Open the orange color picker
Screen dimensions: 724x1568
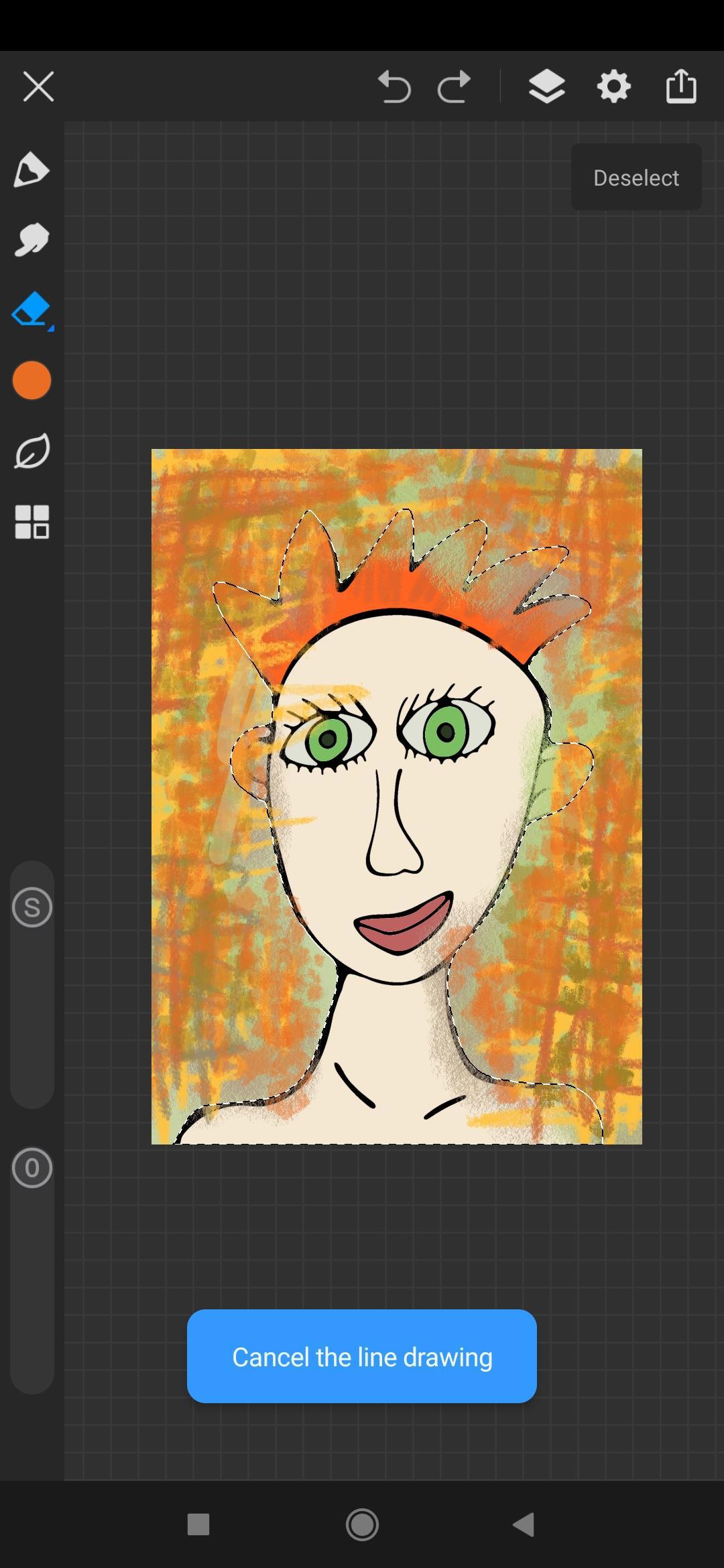click(32, 381)
